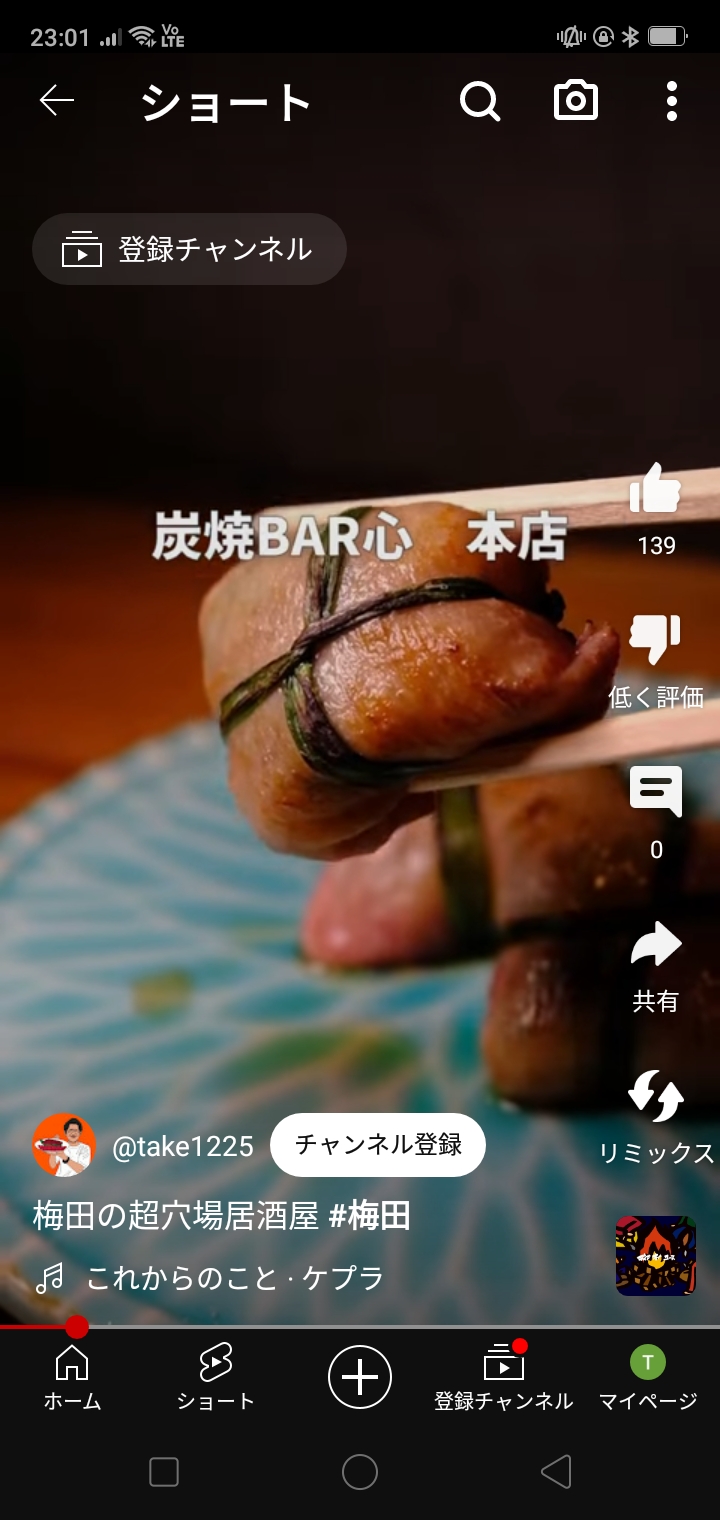Tap the system home circle button

click(360, 1471)
